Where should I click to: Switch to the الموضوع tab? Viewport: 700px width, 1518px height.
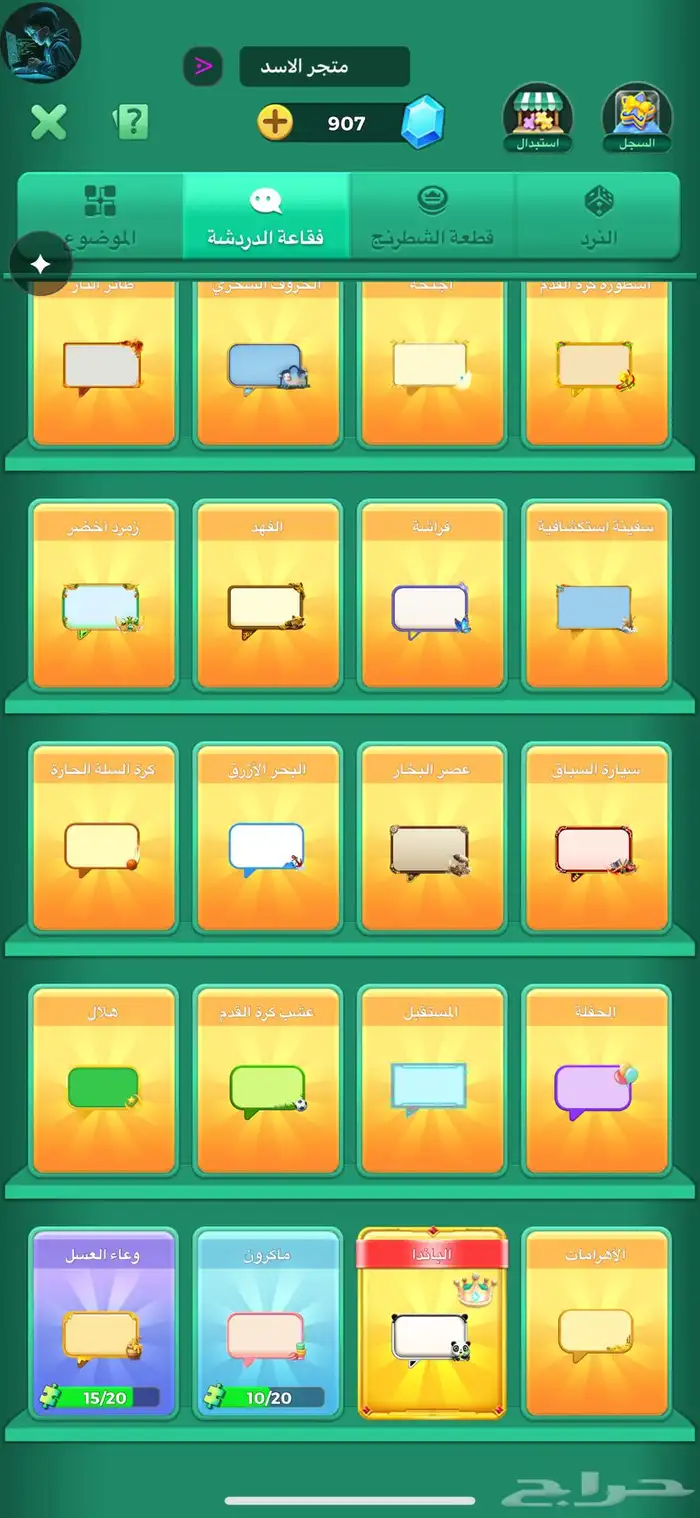pyautogui.click(x=100, y=215)
